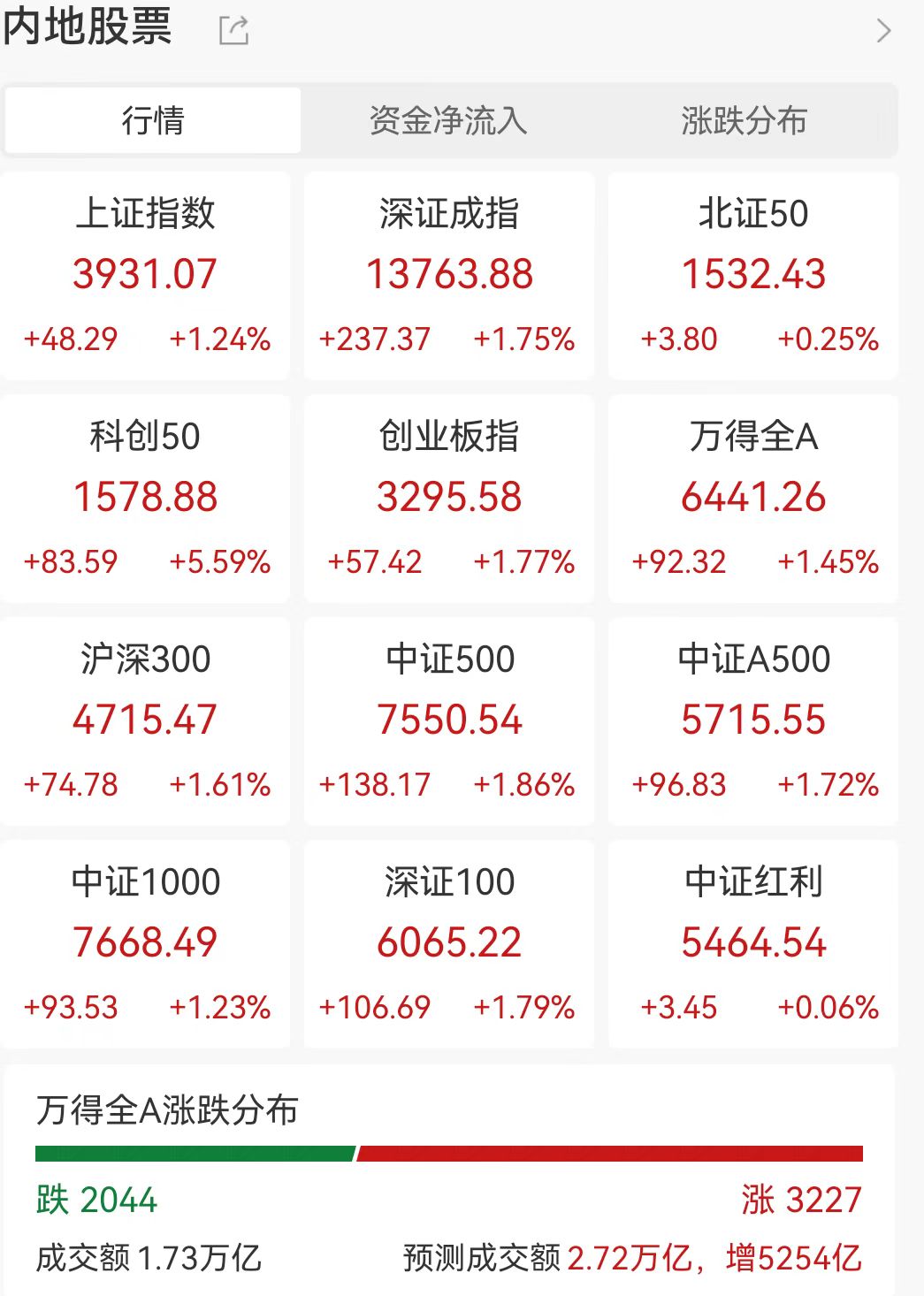Open the 中证500 index card
924x1296 pixels.
pyautogui.click(x=449, y=721)
